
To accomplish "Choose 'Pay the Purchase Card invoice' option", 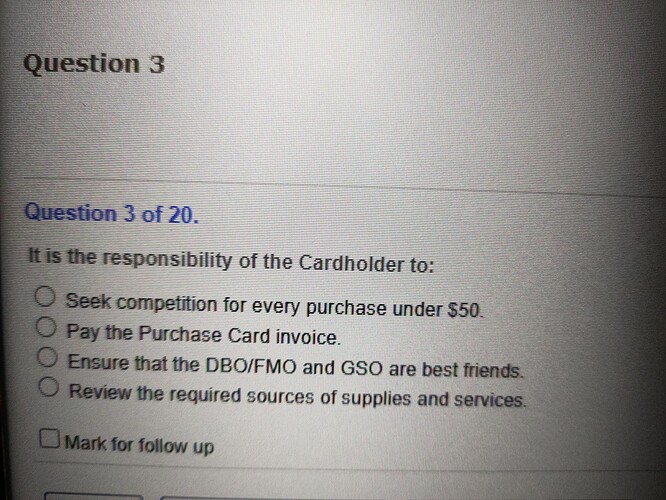I will tap(45, 328).
